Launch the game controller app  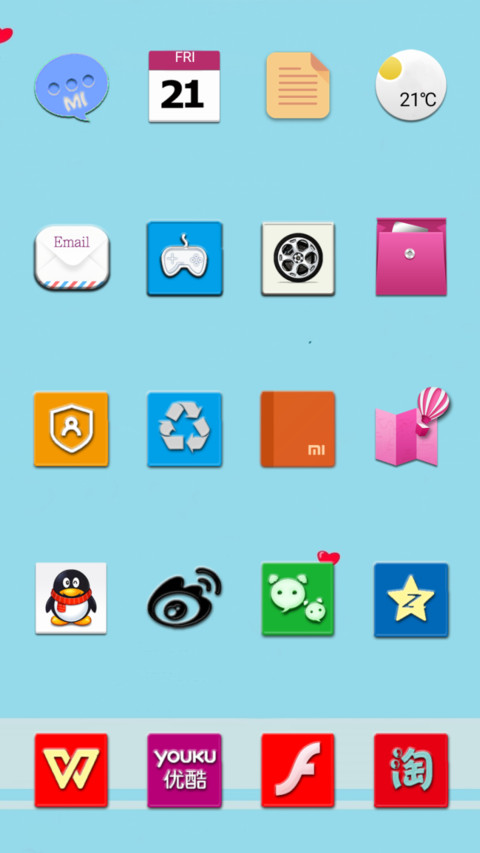[x=184, y=258]
